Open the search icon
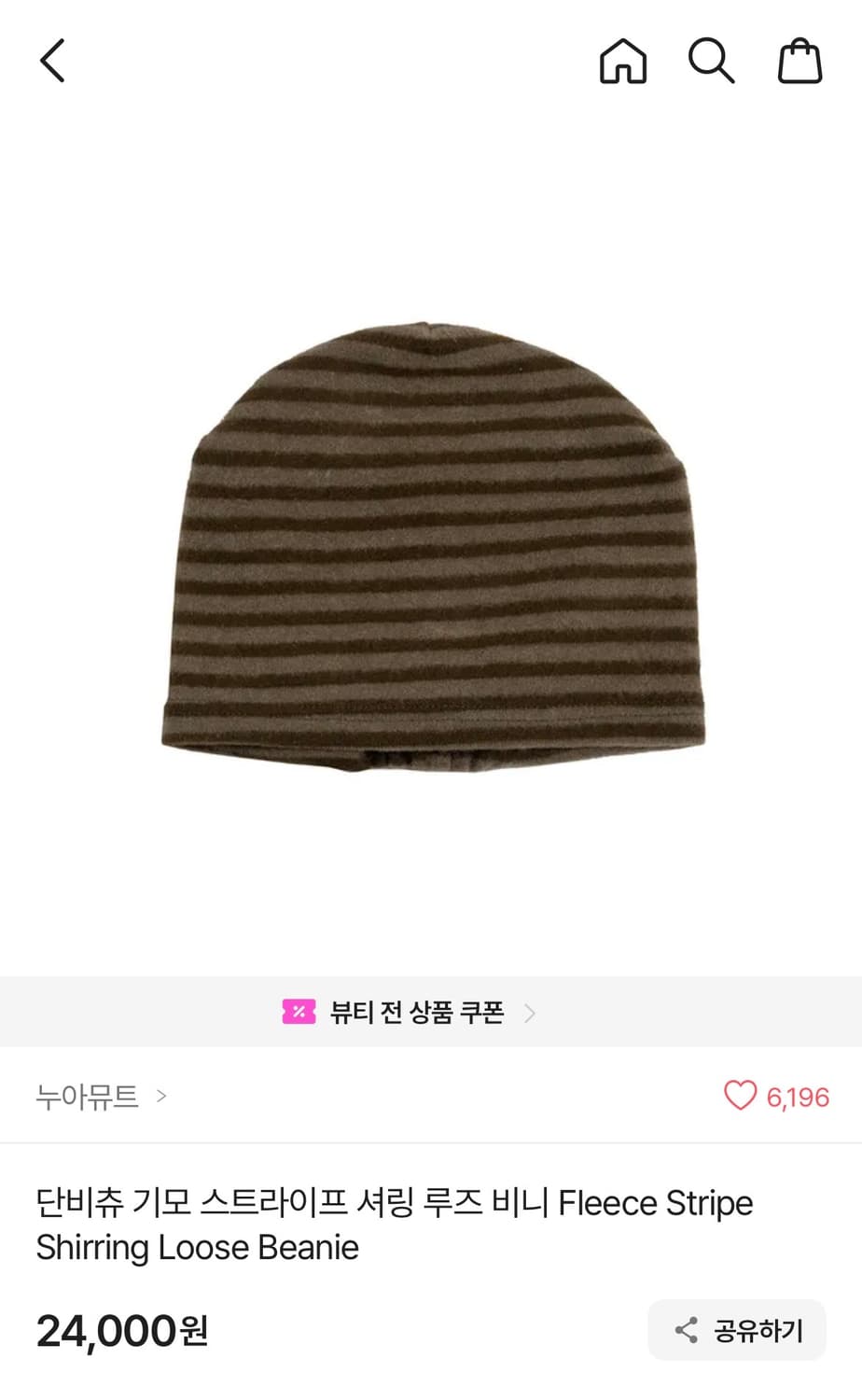862x1400 pixels. [x=713, y=62]
